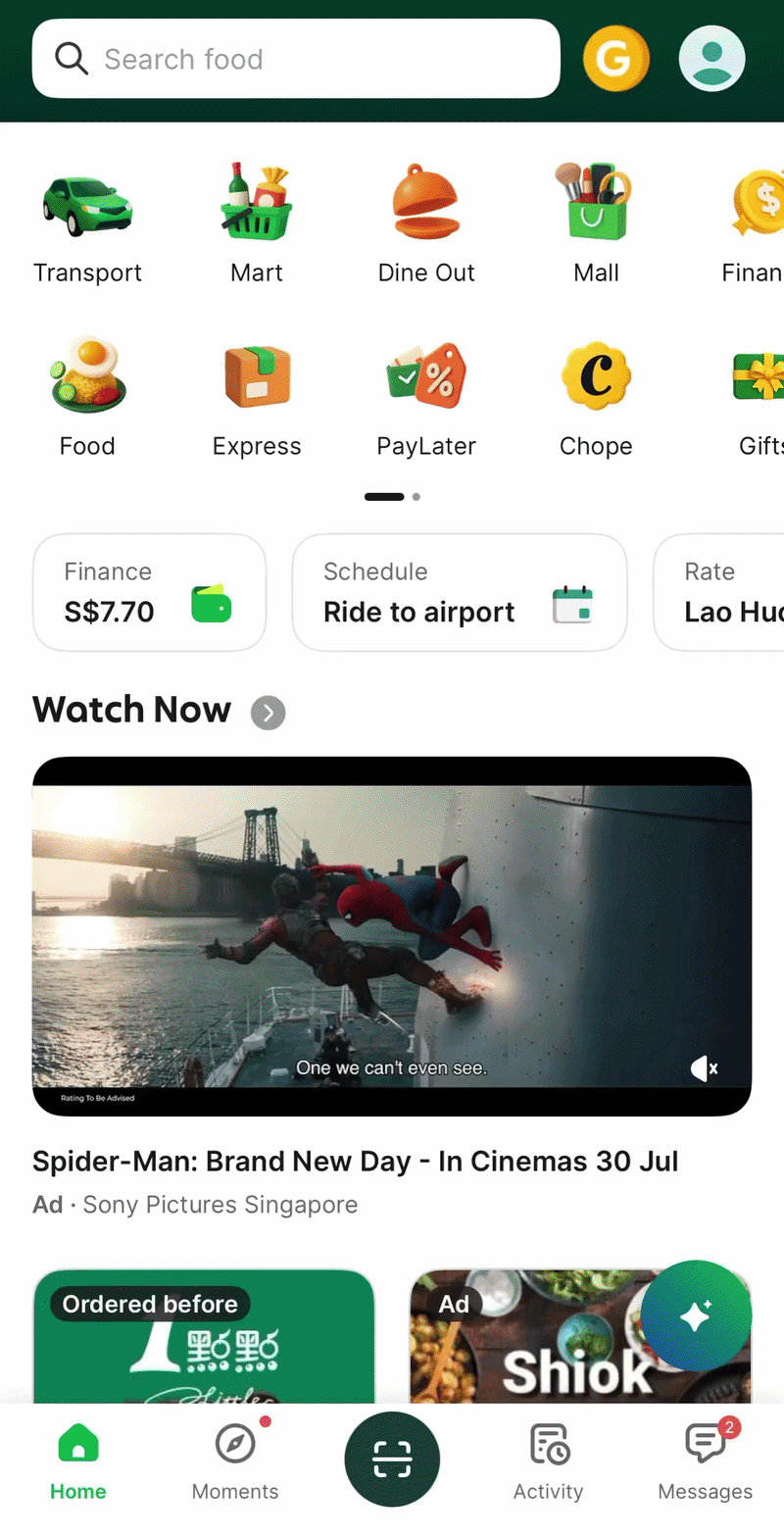The width and height of the screenshot is (784, 1537).
Task: Tap the Search food box
Action: tap(296, 59)
